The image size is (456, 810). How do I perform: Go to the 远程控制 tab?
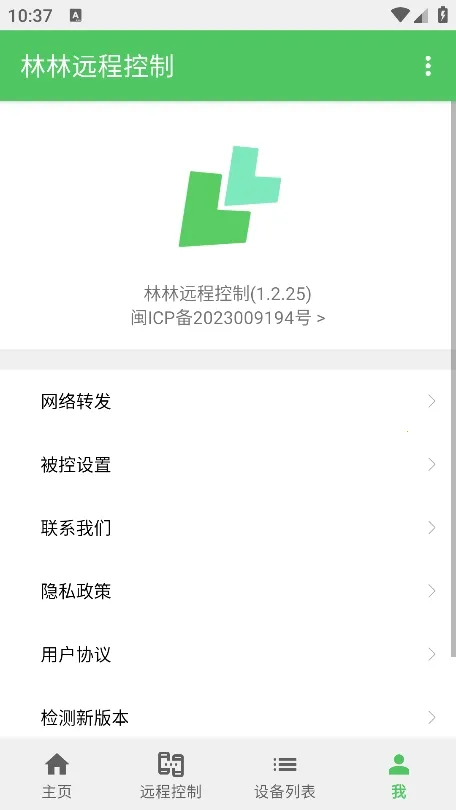coord(171,774)
